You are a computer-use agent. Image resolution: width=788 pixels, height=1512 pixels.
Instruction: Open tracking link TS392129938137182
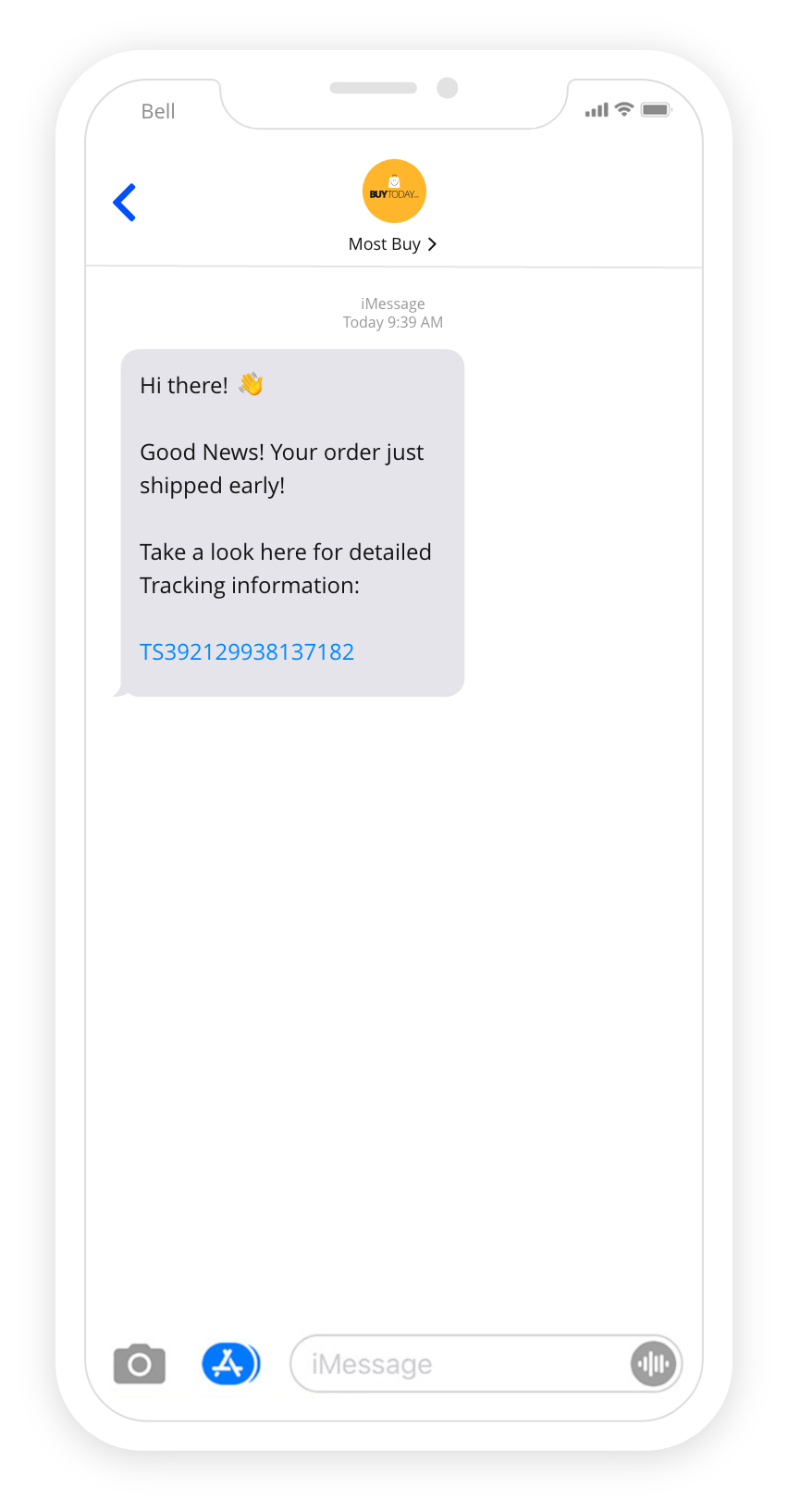coord(247,652)
